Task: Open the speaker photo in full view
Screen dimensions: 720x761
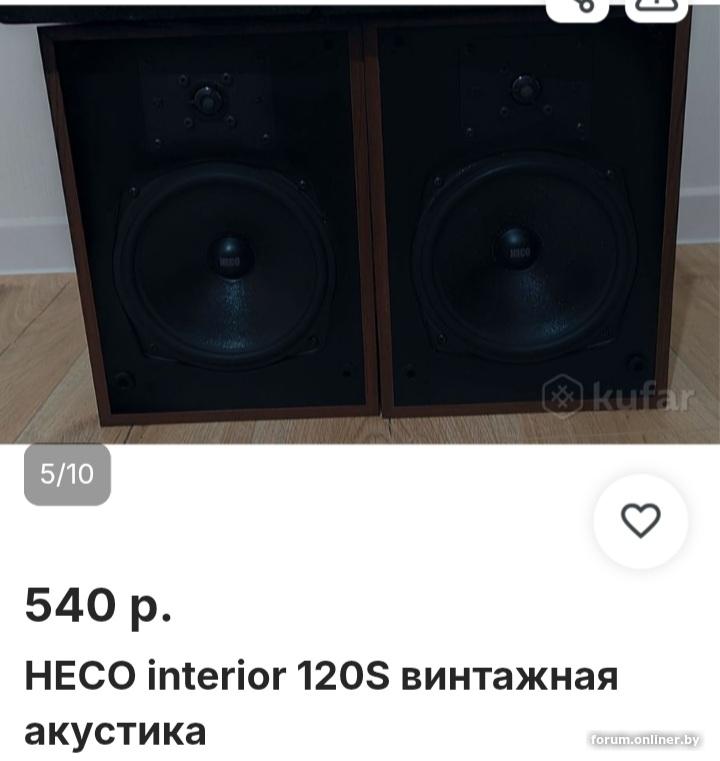Action: click(x=360, y=230)
